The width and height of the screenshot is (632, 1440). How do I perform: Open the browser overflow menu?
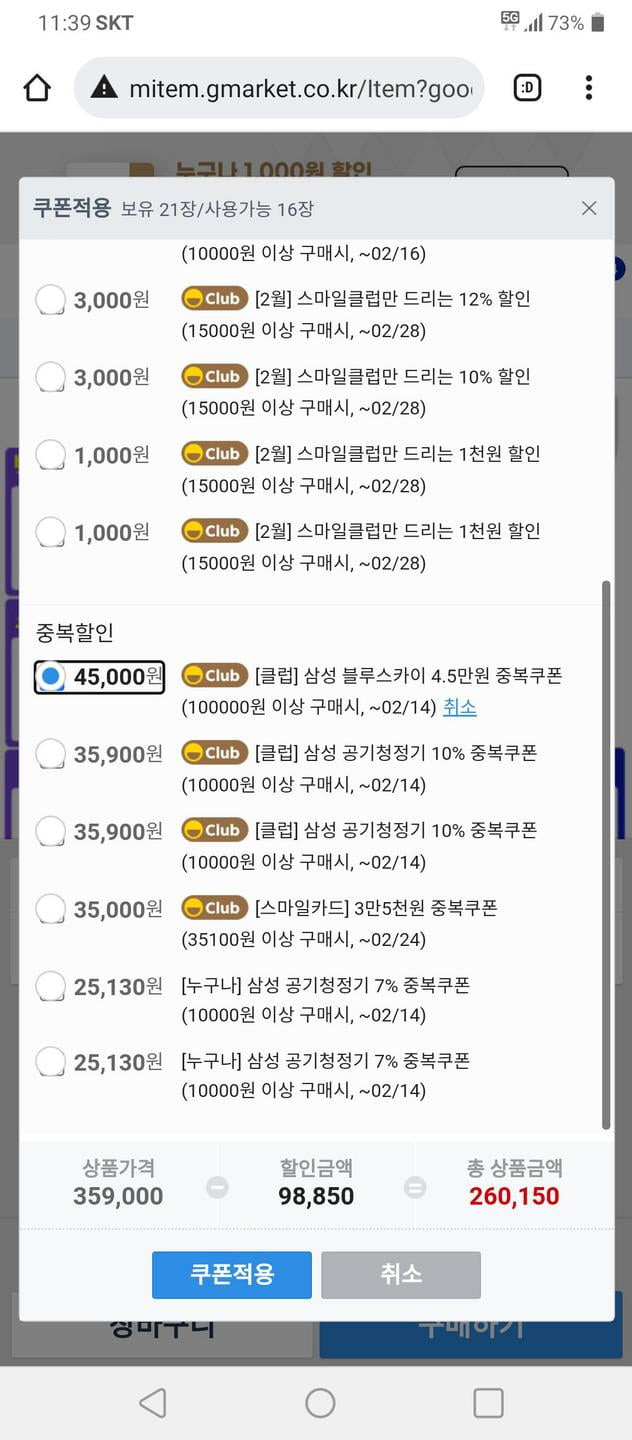click(588, 88)
